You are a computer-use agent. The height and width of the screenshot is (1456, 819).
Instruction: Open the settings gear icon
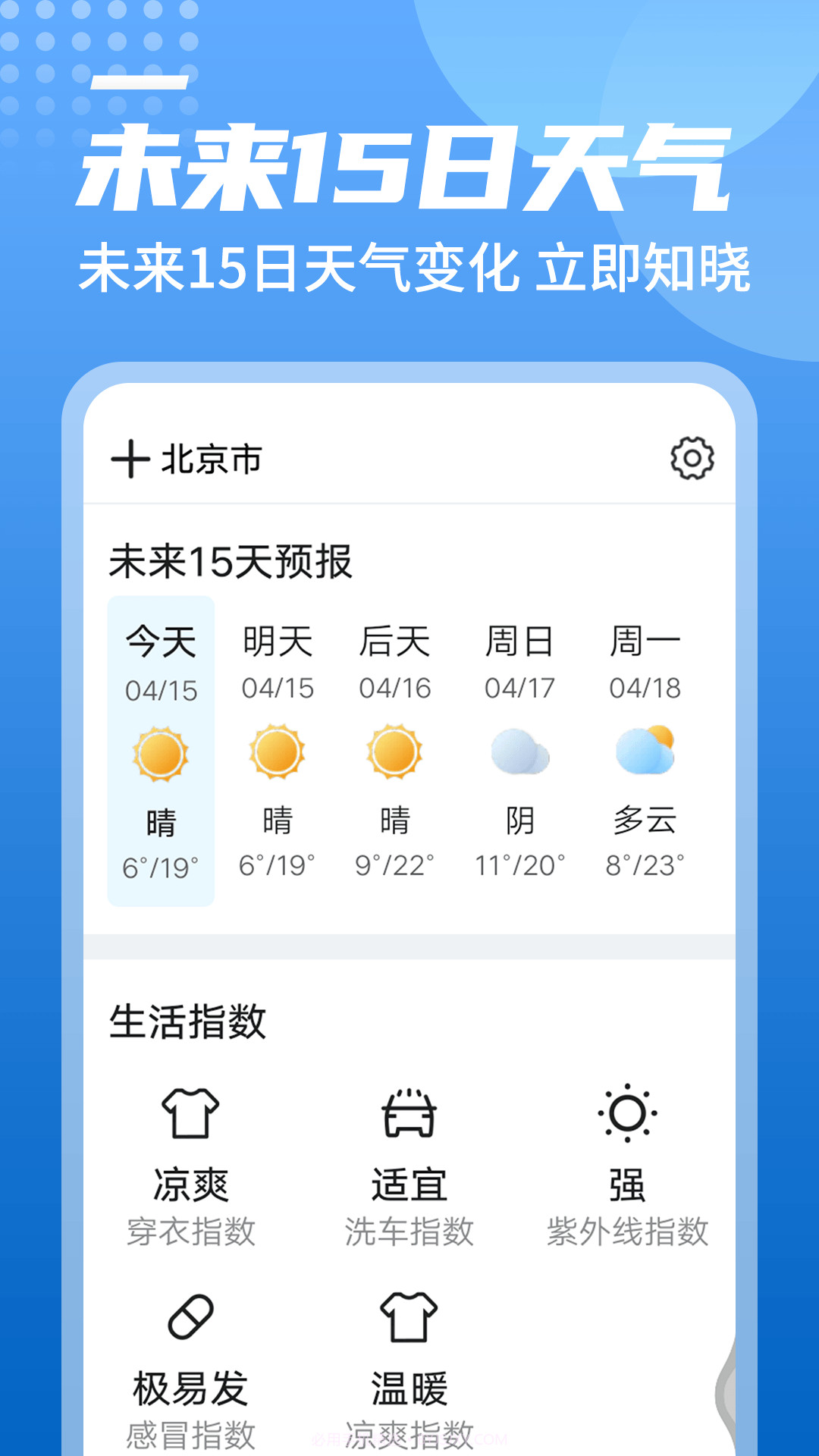click(692, 457)
